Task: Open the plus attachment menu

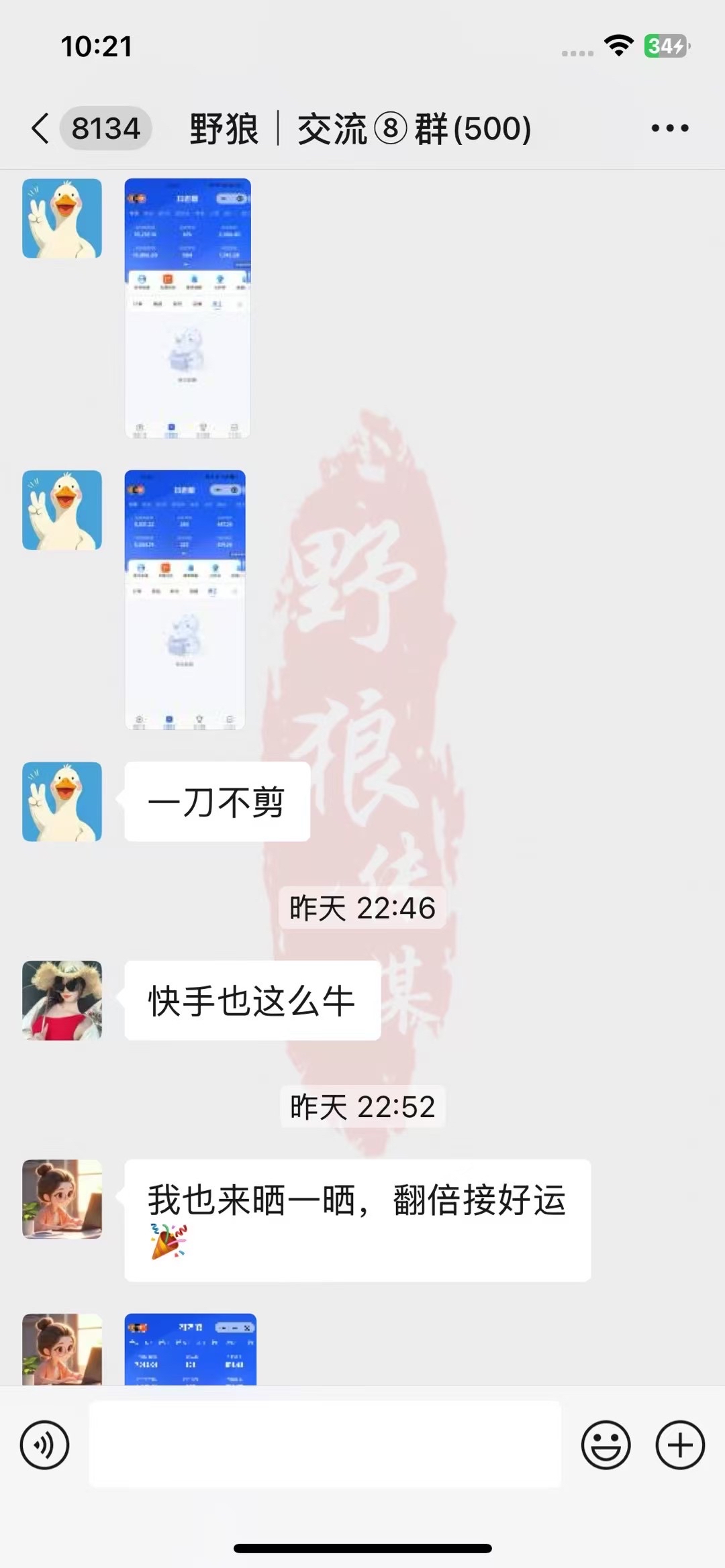Action: click(x=679, y=1445)
